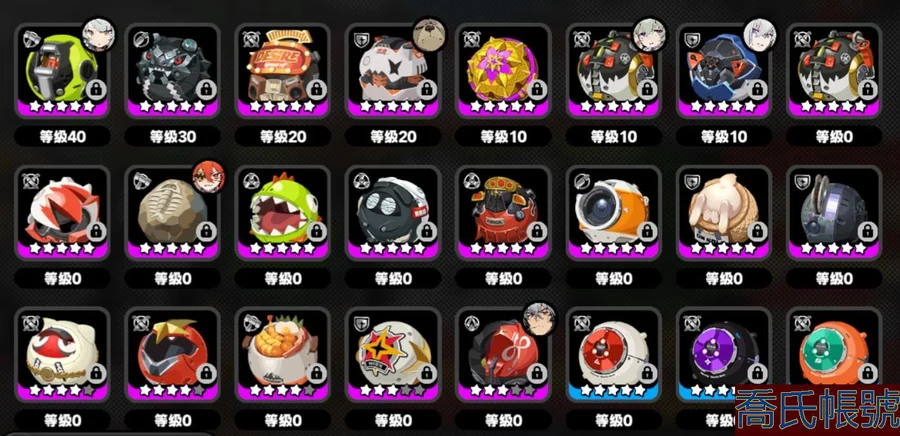Select the purple disc engine

click(723, 355)
